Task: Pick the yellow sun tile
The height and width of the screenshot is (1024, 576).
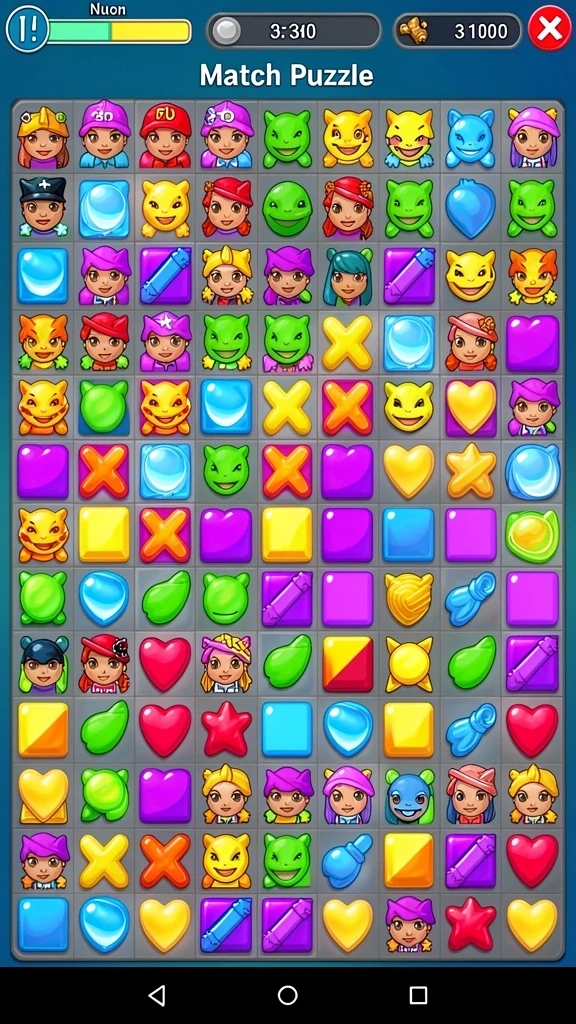Action: [409, 664]
